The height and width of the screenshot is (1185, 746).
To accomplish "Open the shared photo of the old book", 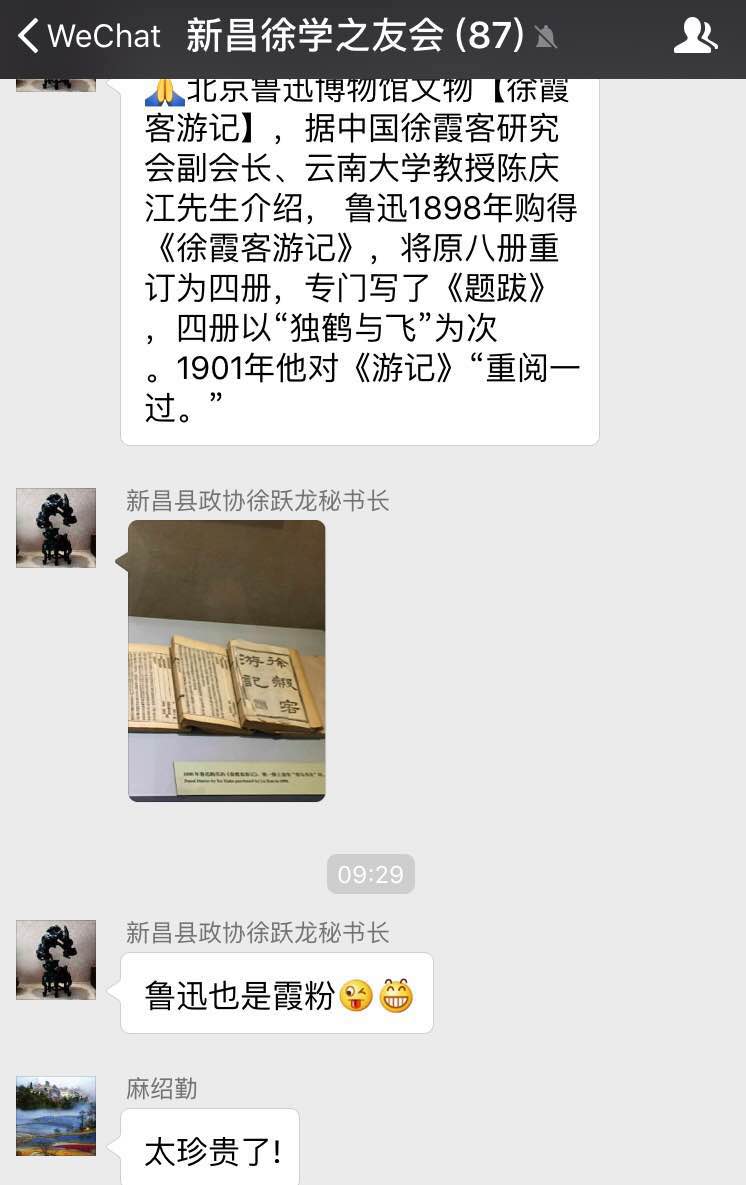I will click(227, 660).
